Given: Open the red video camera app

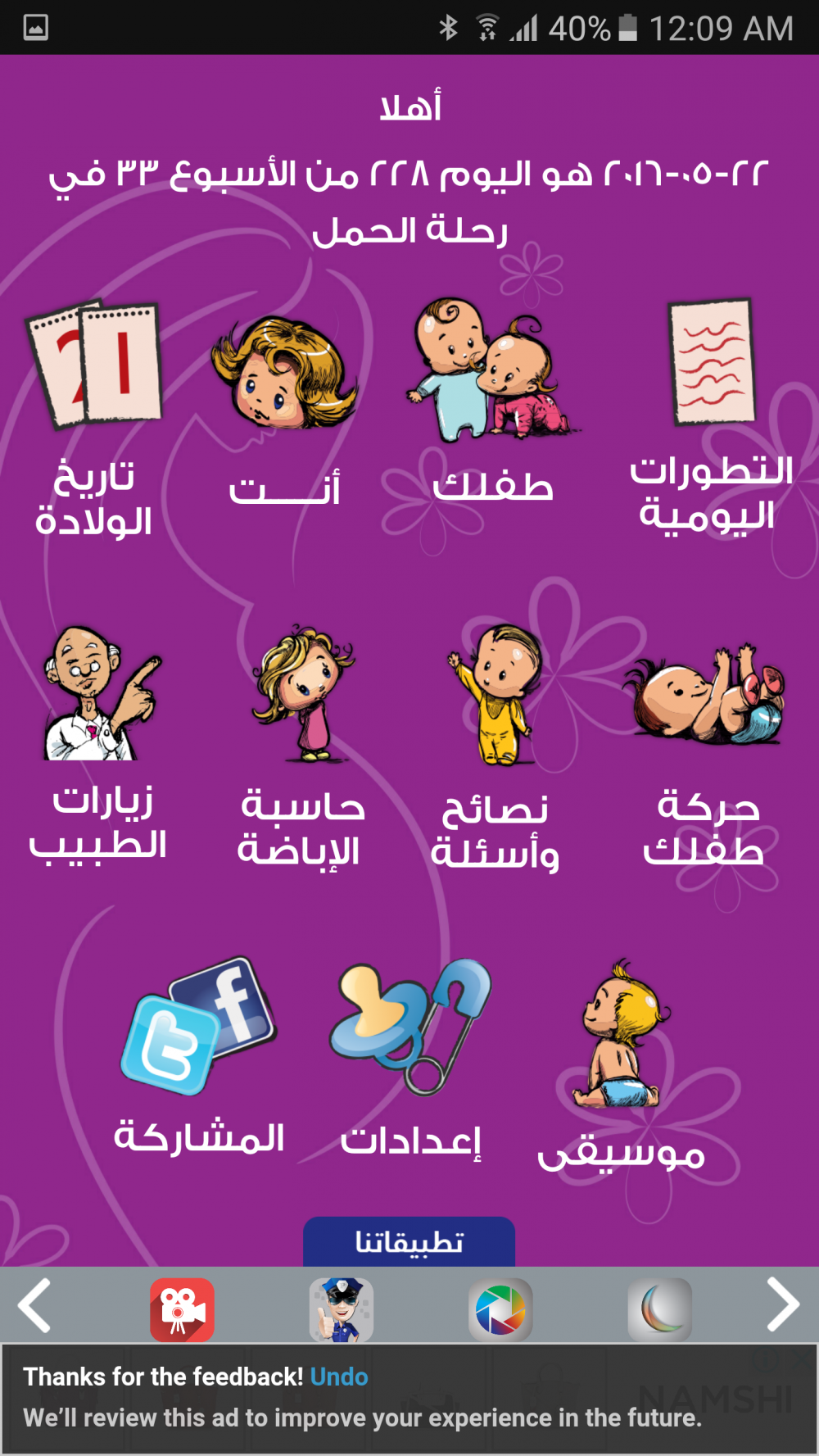Looking at the screenshot, I should point(182,1309).
